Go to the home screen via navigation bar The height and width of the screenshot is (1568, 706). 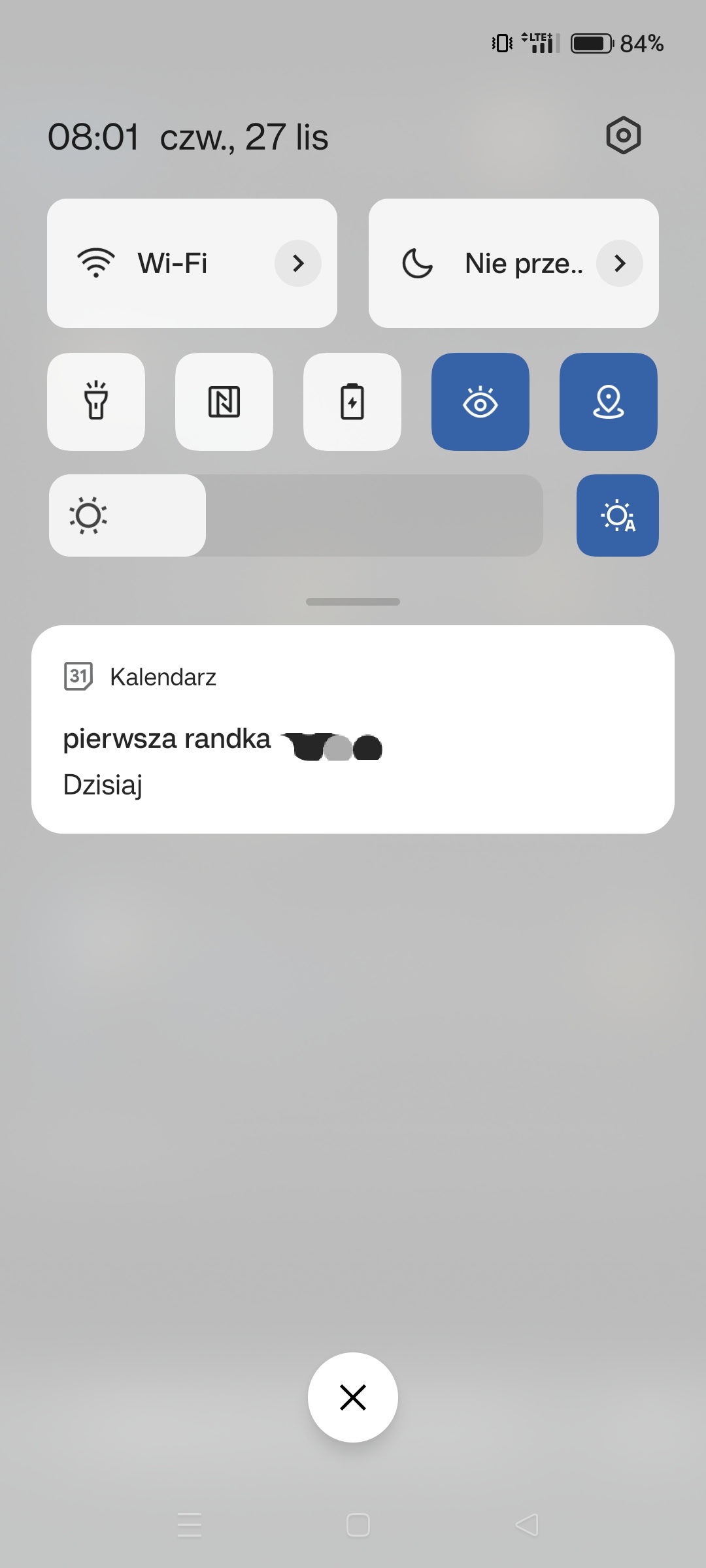[x=358, y=1525]
